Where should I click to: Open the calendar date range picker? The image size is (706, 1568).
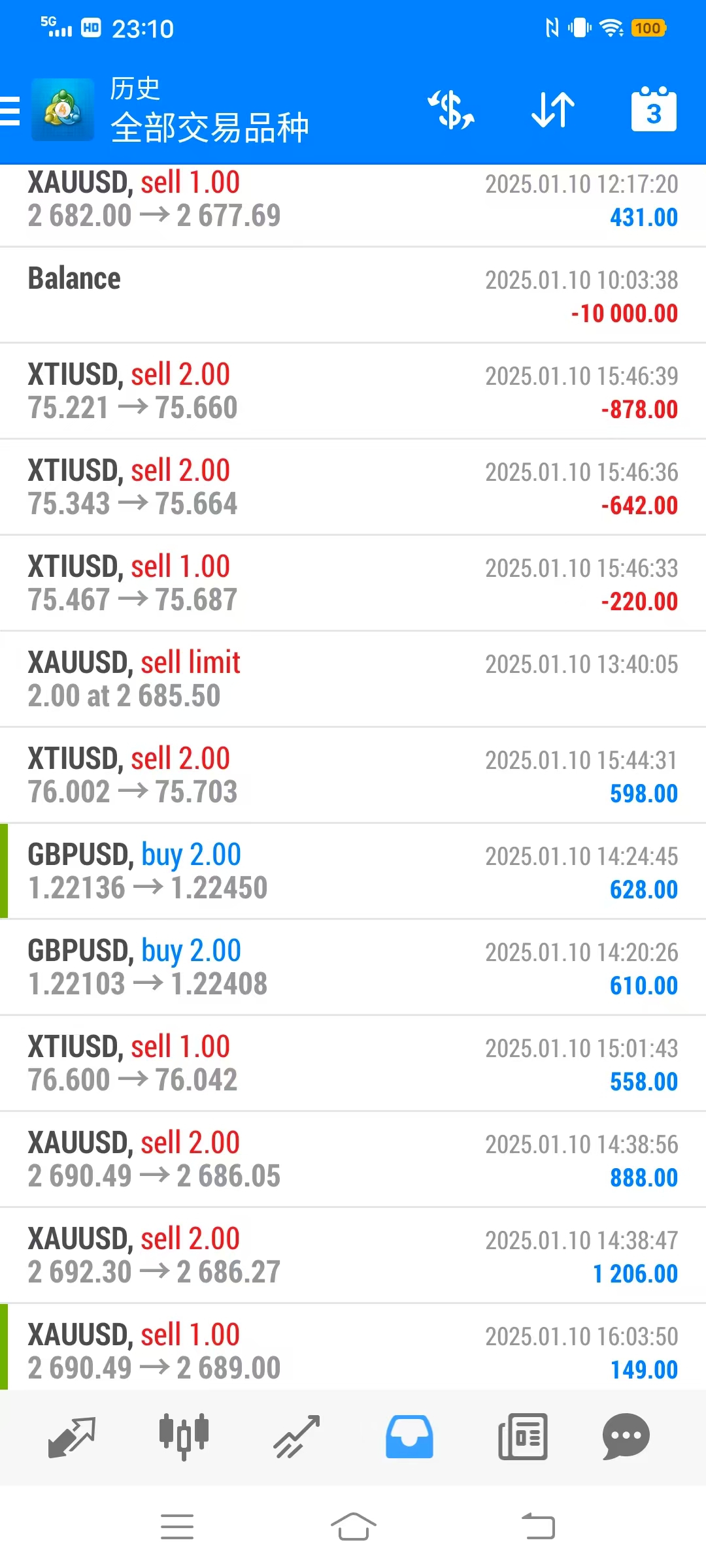653,110
